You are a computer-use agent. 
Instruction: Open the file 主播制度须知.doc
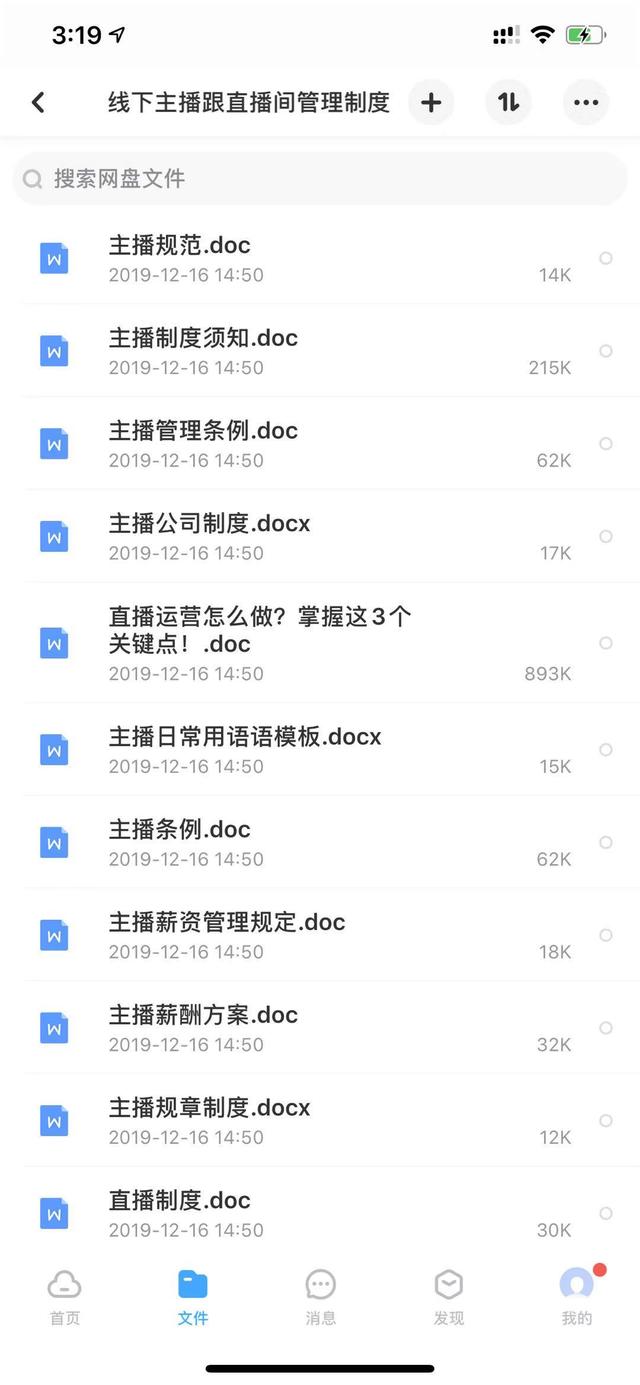click(x=320, y=351)
